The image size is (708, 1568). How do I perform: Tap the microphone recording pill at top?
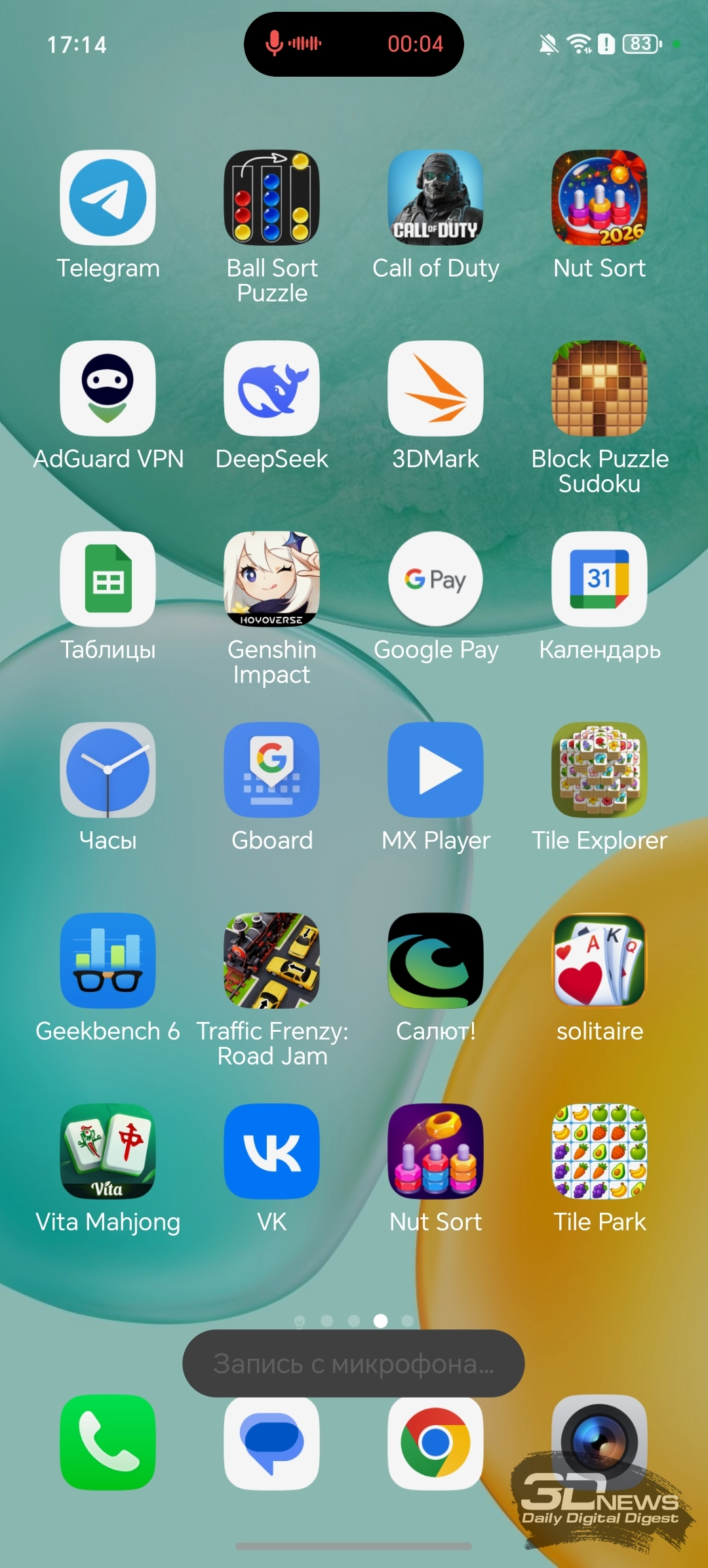[353, 44]
